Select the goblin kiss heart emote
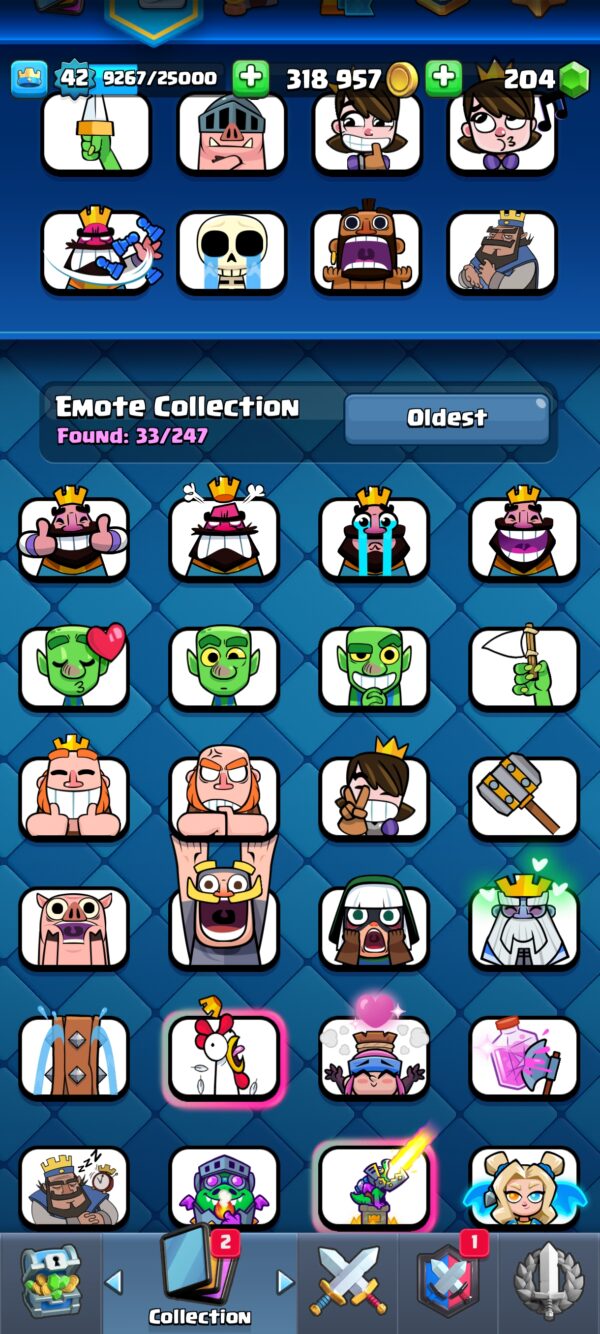 click(74, 667)
